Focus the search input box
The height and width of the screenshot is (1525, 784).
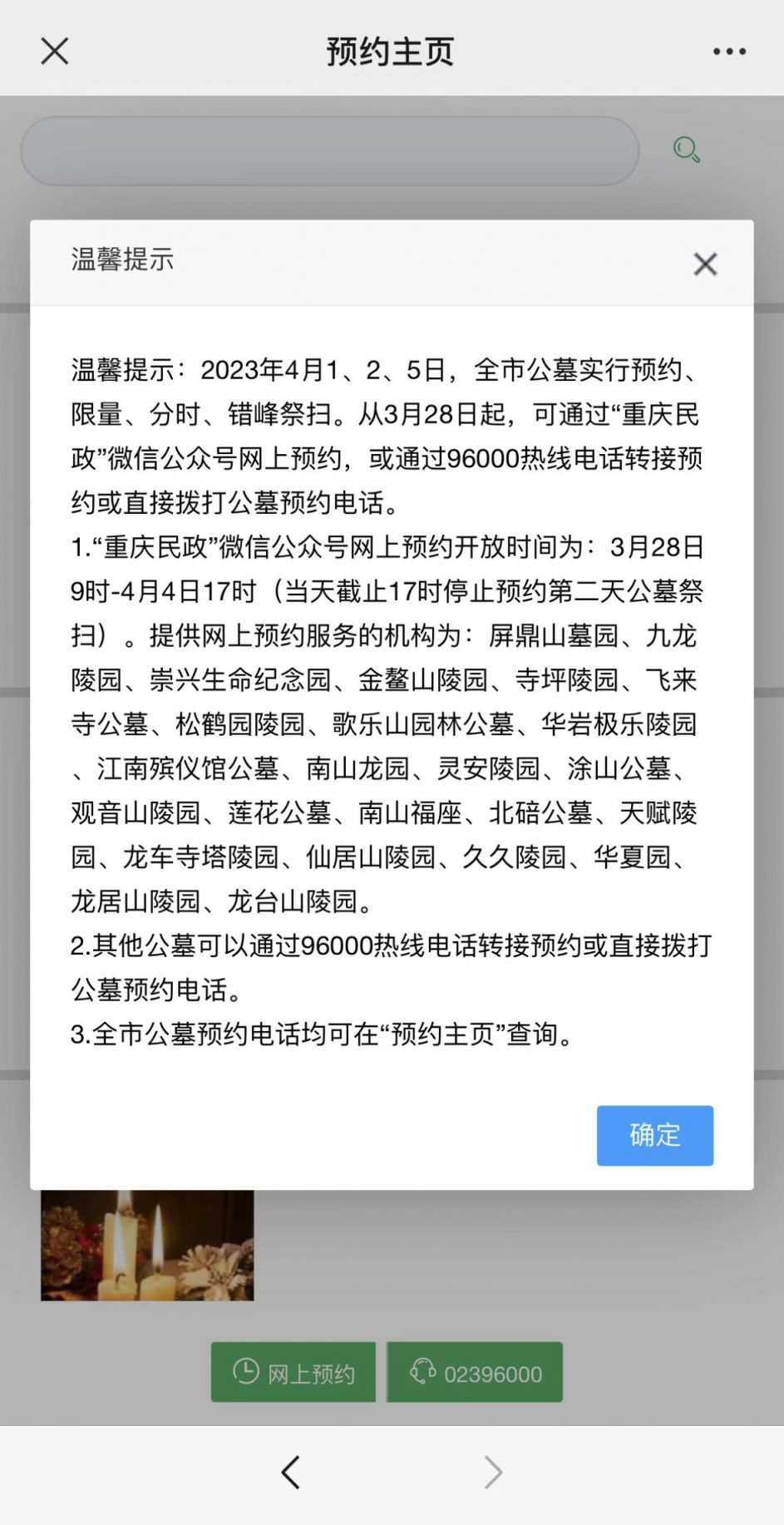point(329,151)
